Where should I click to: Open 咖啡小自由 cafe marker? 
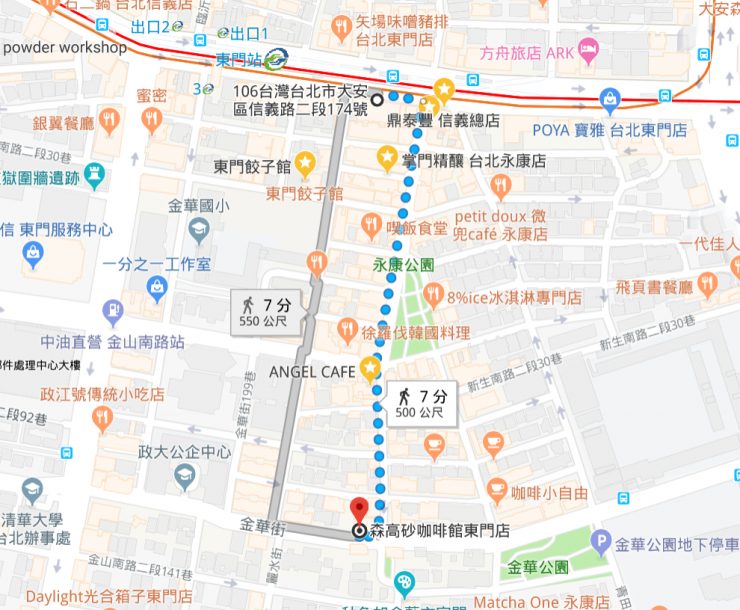(497, 488)
